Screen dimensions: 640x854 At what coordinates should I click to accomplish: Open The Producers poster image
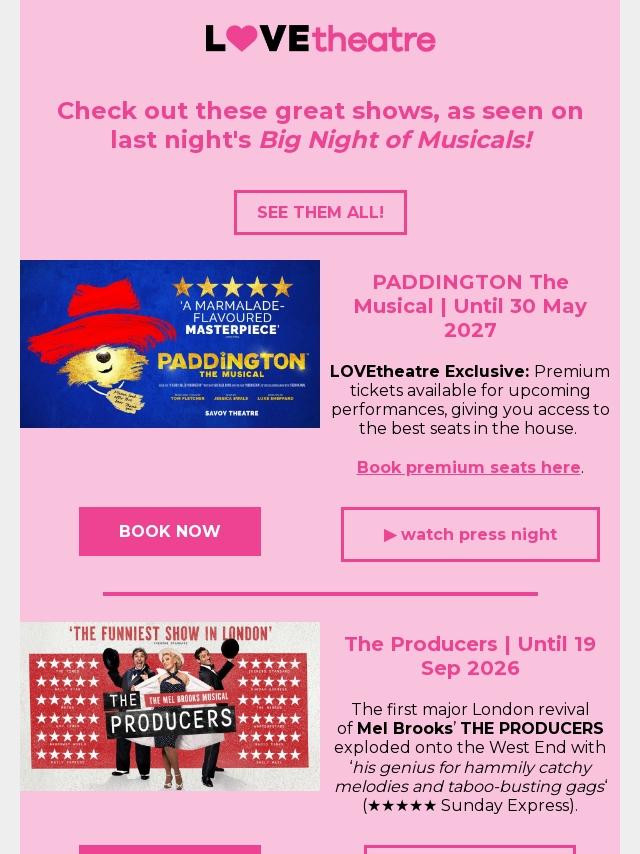click(x=170, y=706)
